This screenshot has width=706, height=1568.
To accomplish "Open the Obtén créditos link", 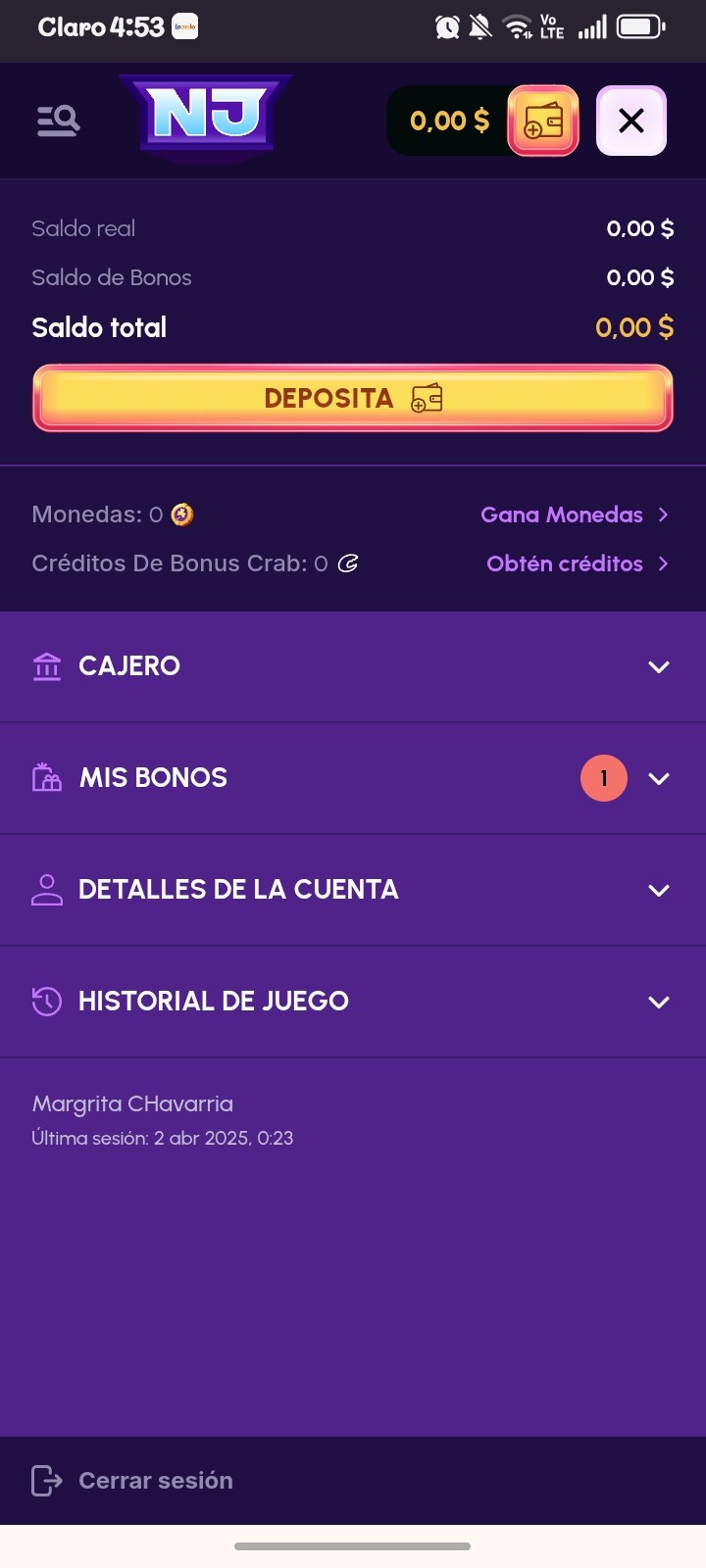I will point(577,563).
